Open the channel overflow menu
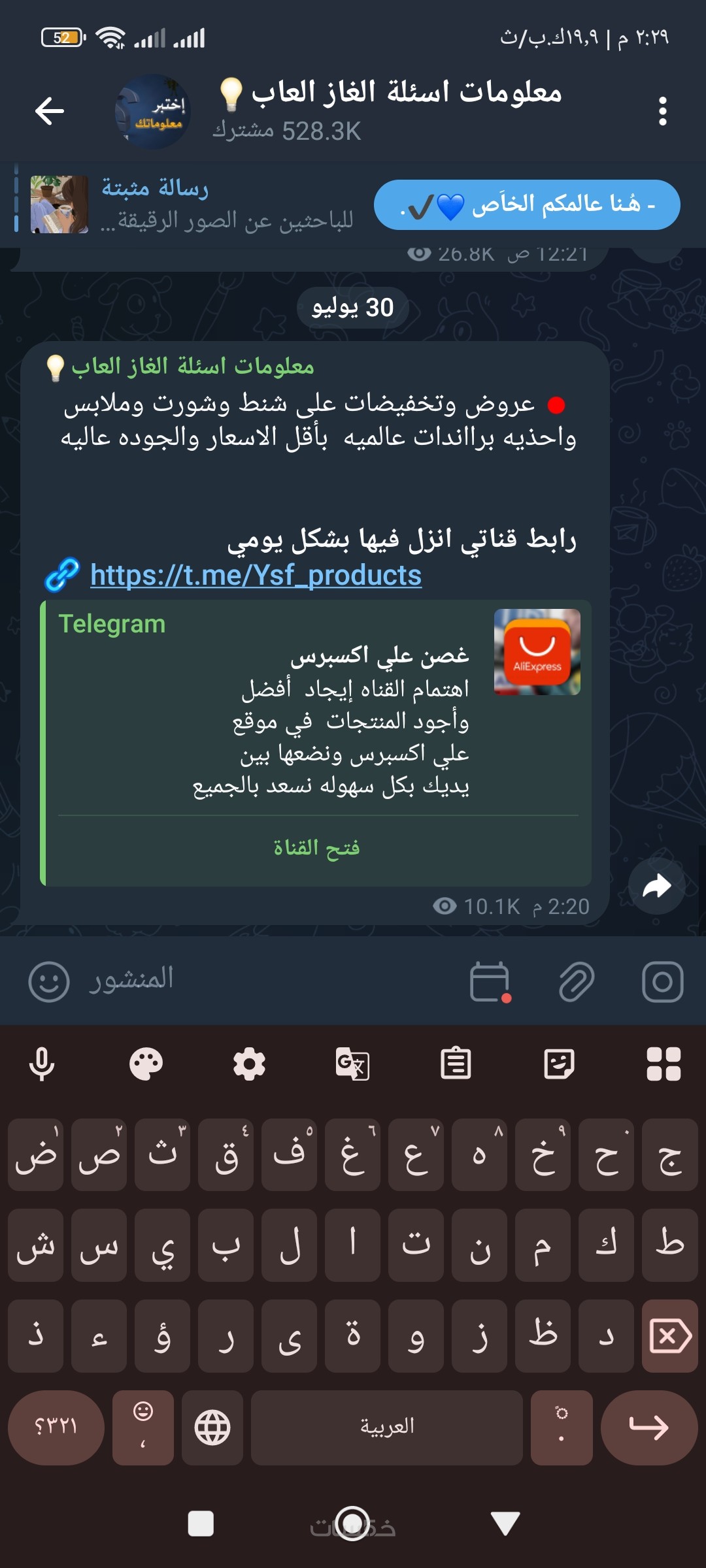The height and width of the screenshot is (1568, 706). coord(662,112)
